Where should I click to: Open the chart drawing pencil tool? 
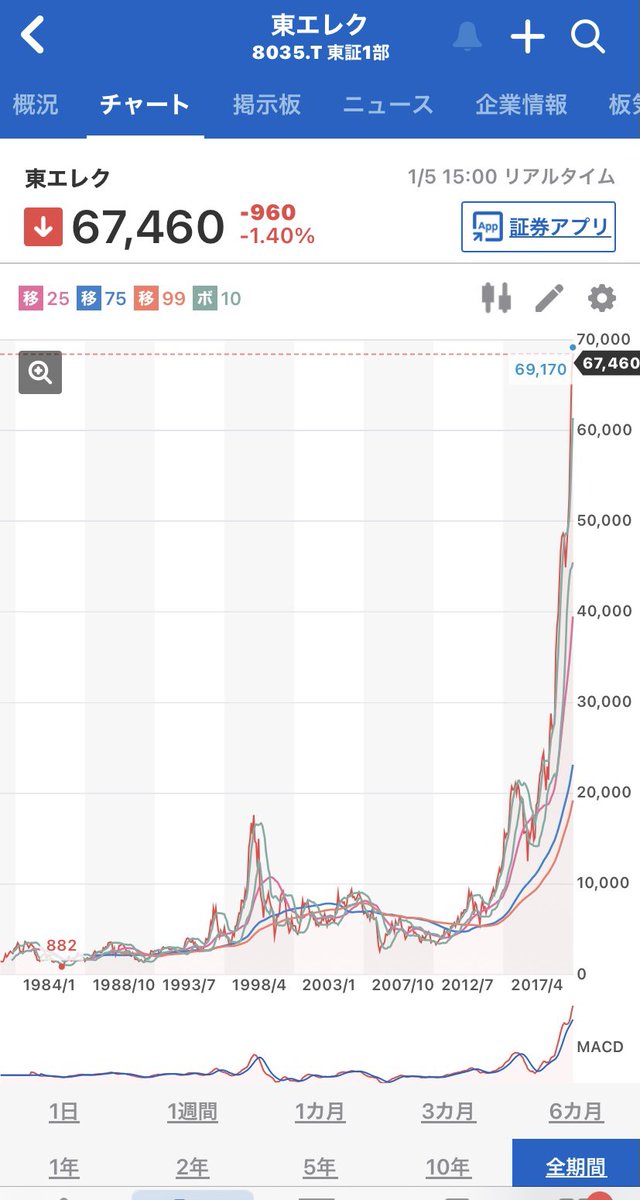click(549, 298)
